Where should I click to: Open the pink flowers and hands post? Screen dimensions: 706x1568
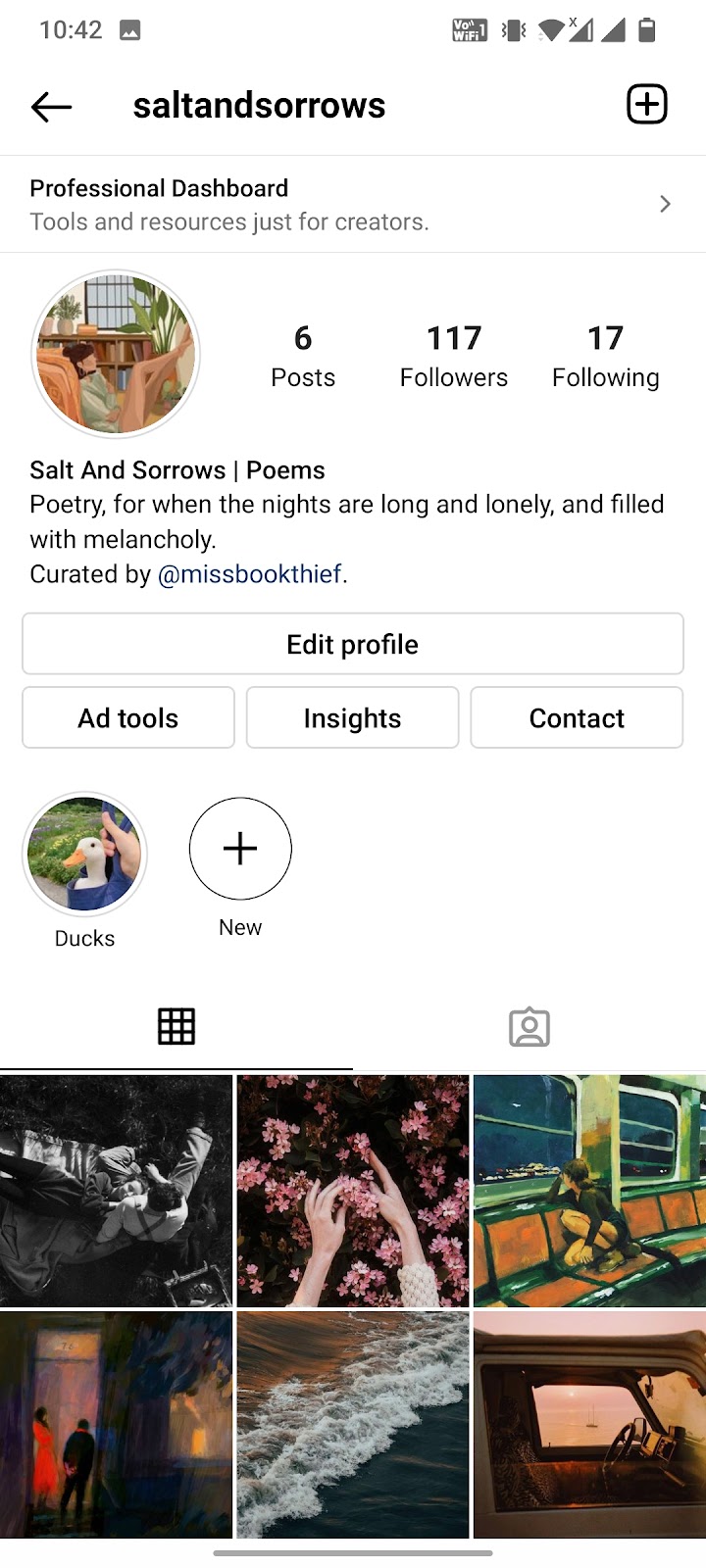353,1191
